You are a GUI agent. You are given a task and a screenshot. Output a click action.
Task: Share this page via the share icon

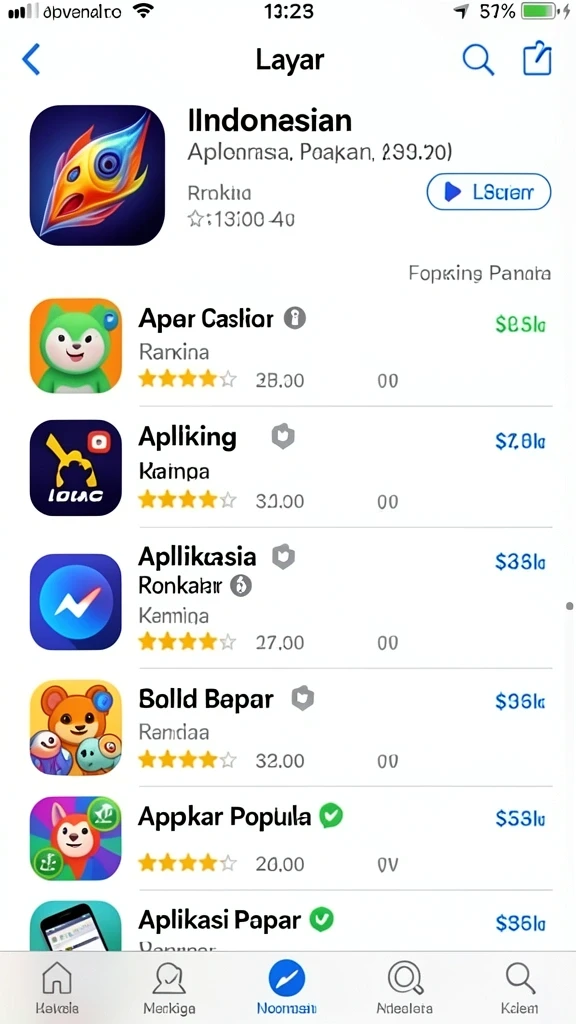point(537,59)
